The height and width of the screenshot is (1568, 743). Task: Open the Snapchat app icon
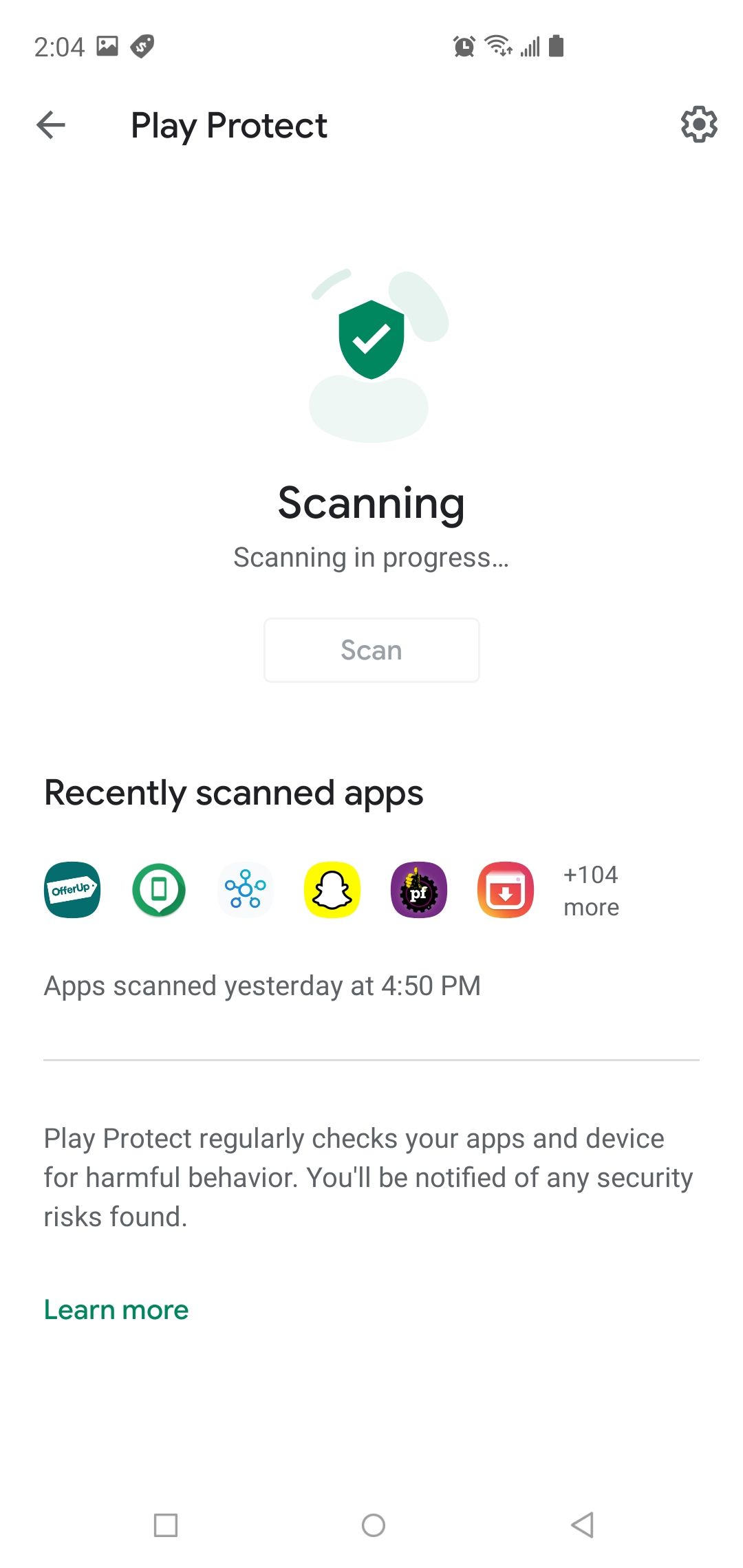click(x=332, y=889)
